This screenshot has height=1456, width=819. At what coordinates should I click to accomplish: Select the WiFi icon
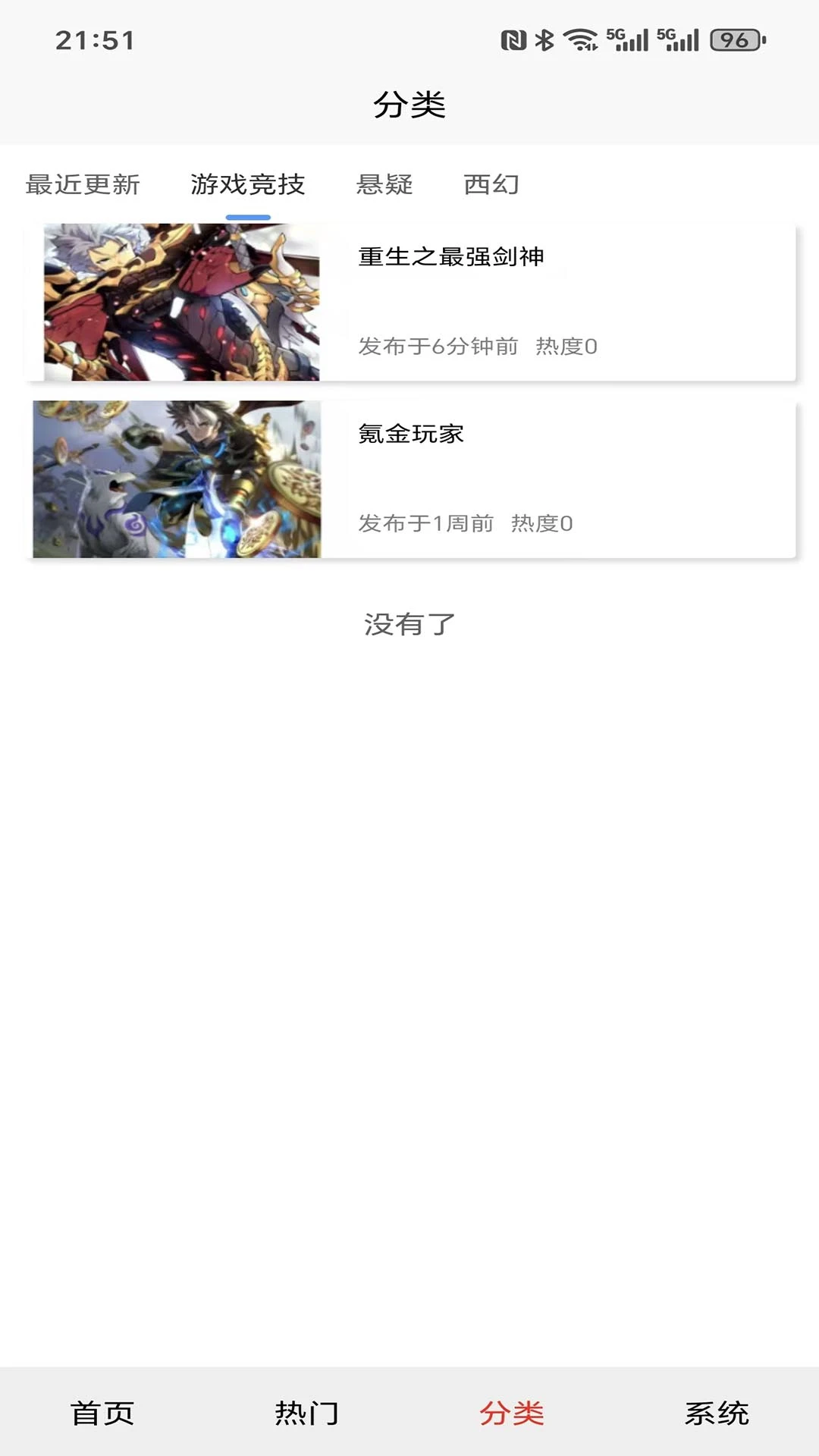[x=581, y=42]
